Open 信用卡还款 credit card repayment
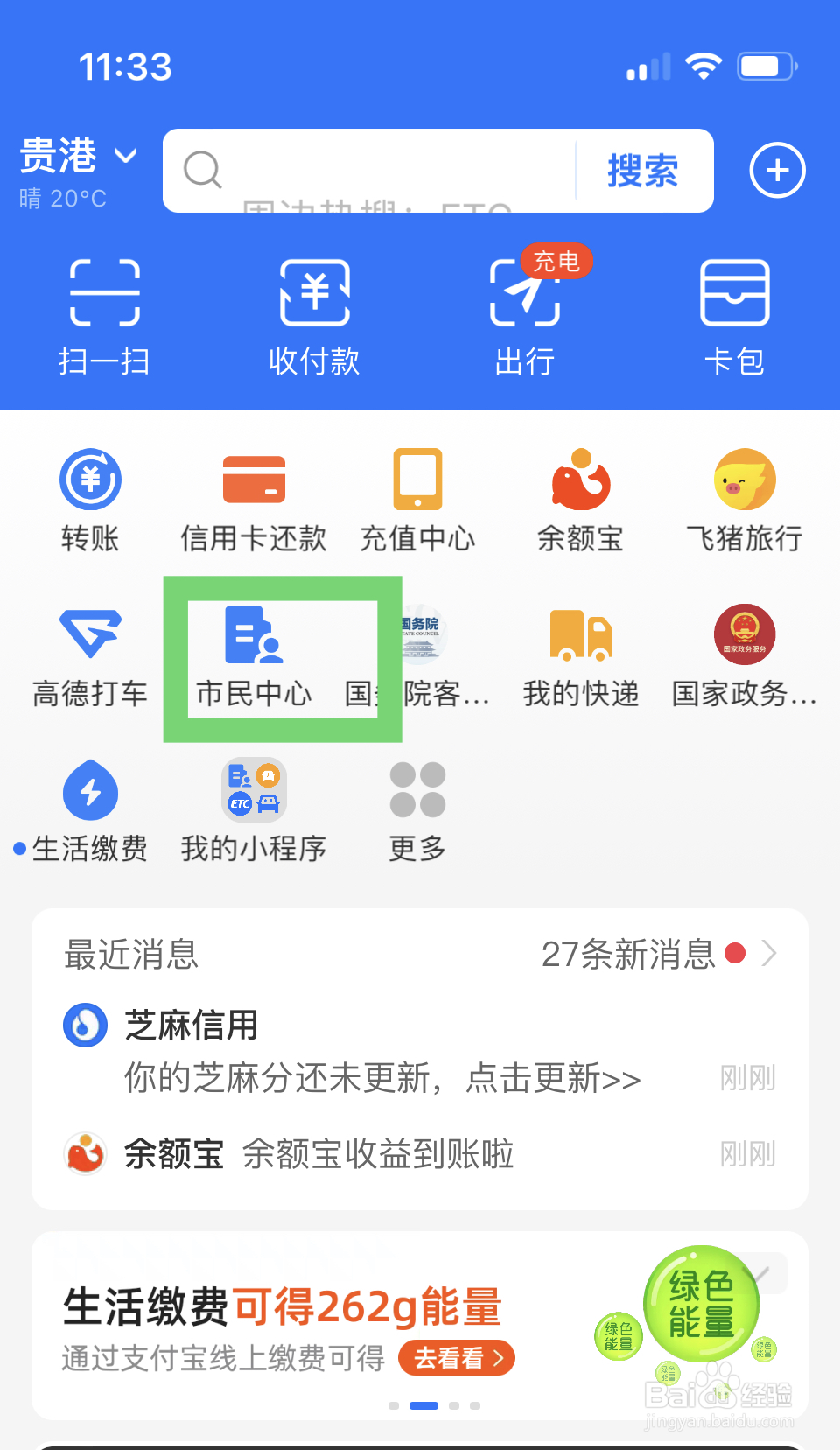 pyautogui.click(x=254, y=499)
